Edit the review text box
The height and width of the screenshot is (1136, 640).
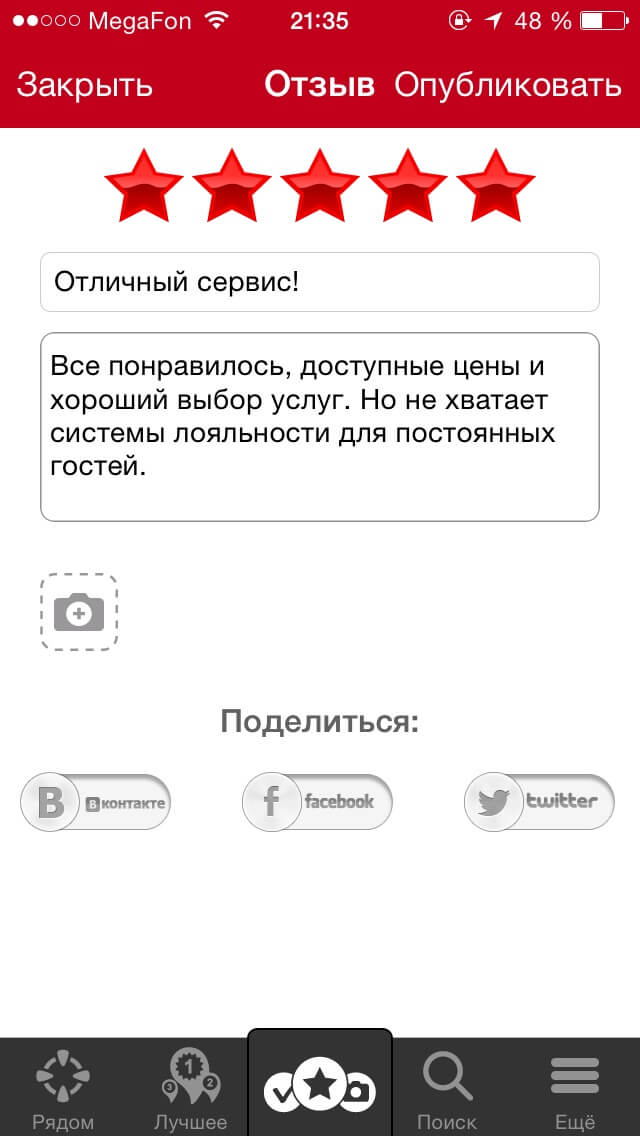pyautogui.click(x=320, y=427)
